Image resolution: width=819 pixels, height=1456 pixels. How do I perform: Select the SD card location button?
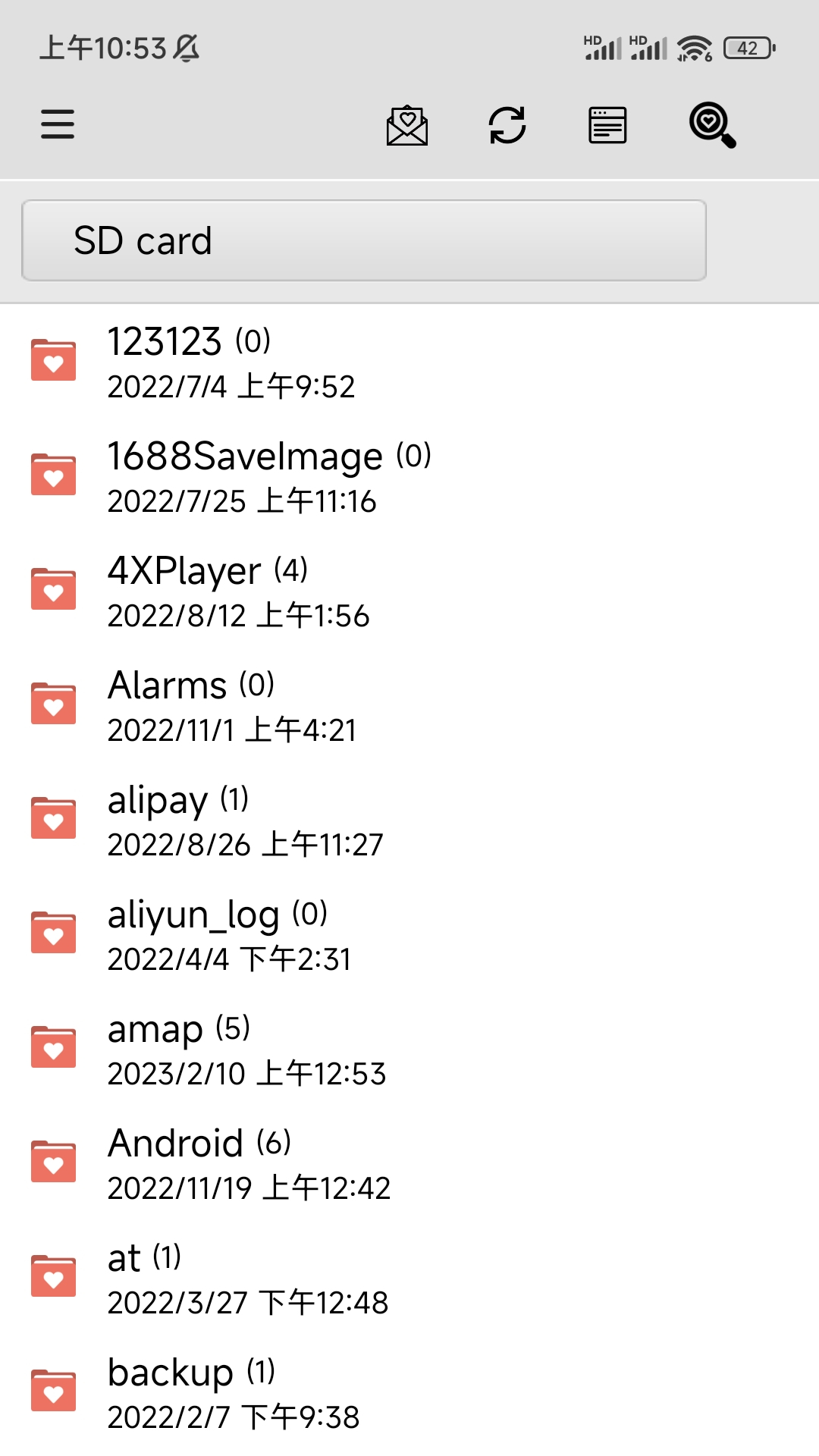tap(364, 240)
